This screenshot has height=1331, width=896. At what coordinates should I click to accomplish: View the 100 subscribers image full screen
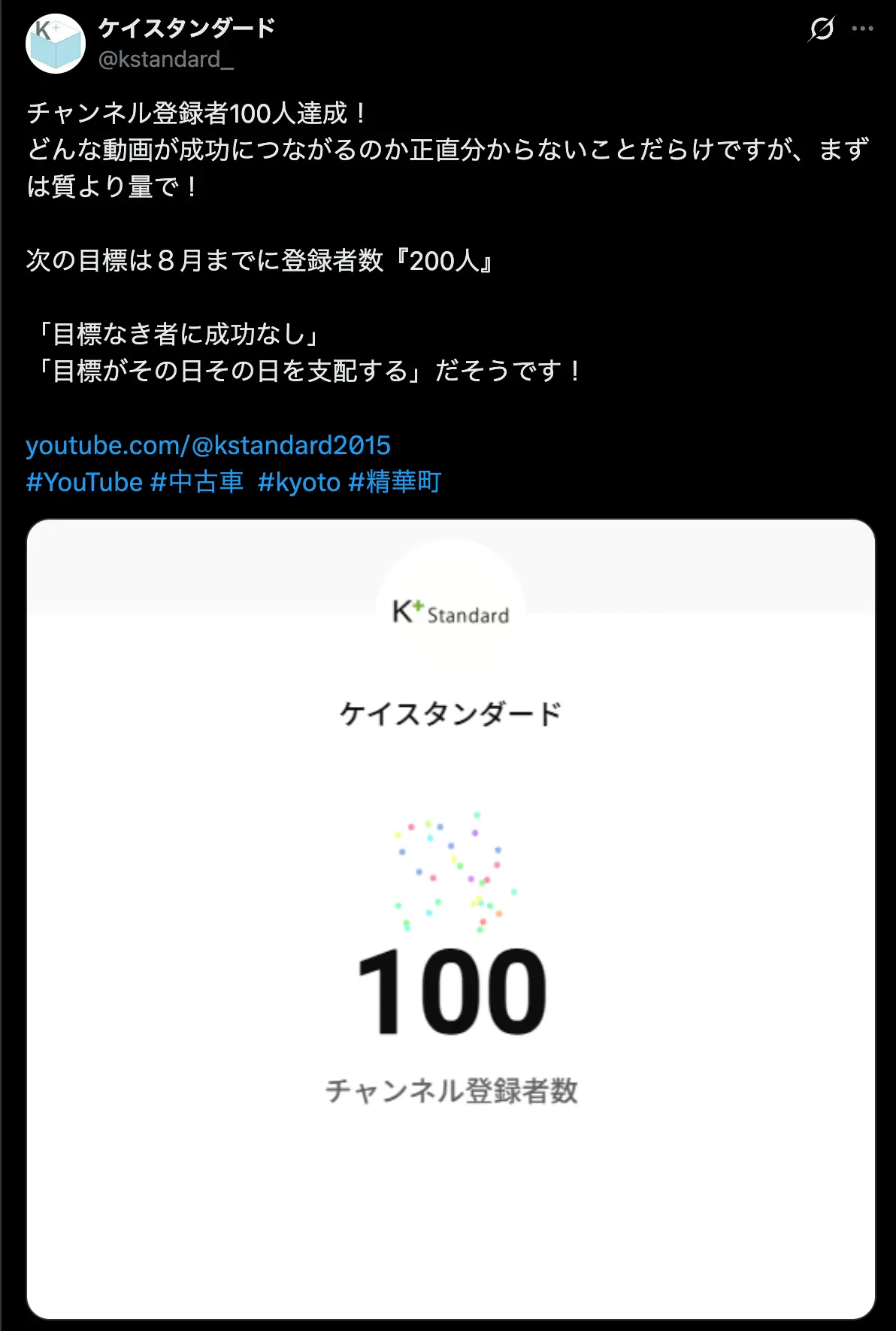pyautogui.click(x=451, y=917)
